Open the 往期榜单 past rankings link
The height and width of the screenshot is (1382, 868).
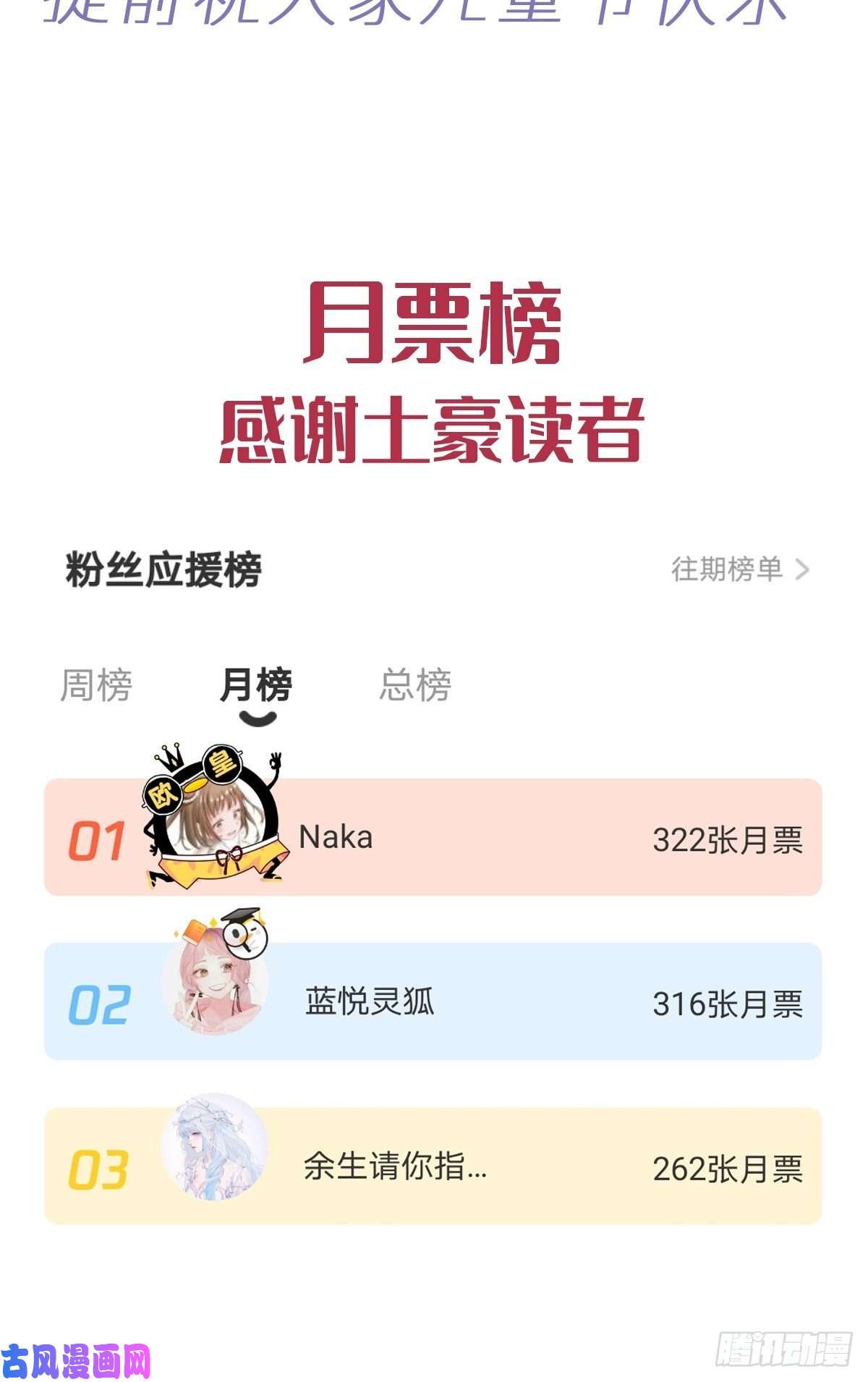pos(727,569)
